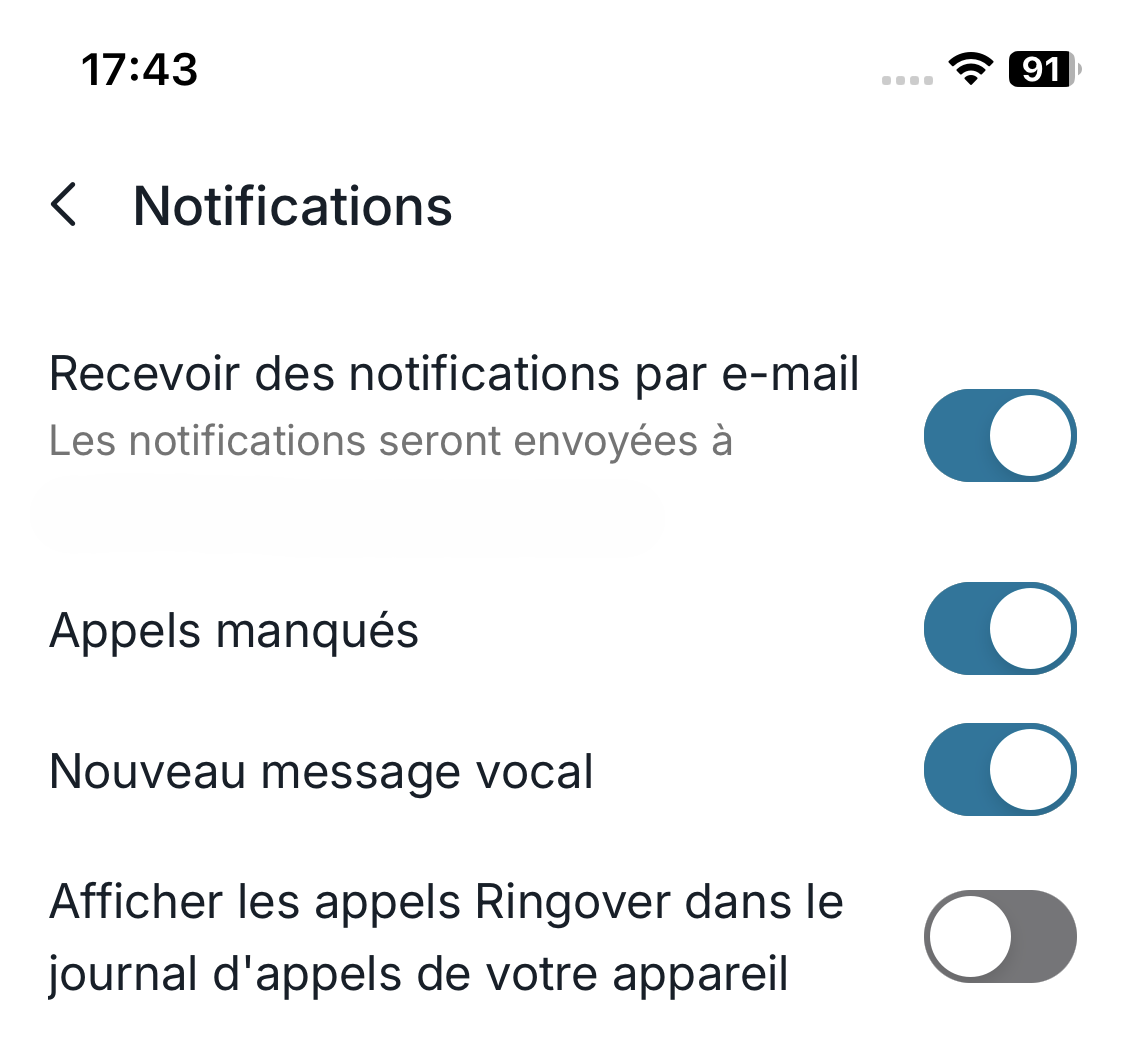
Task: Toggle off Nouveau message vocal
Action: (999, 770)
